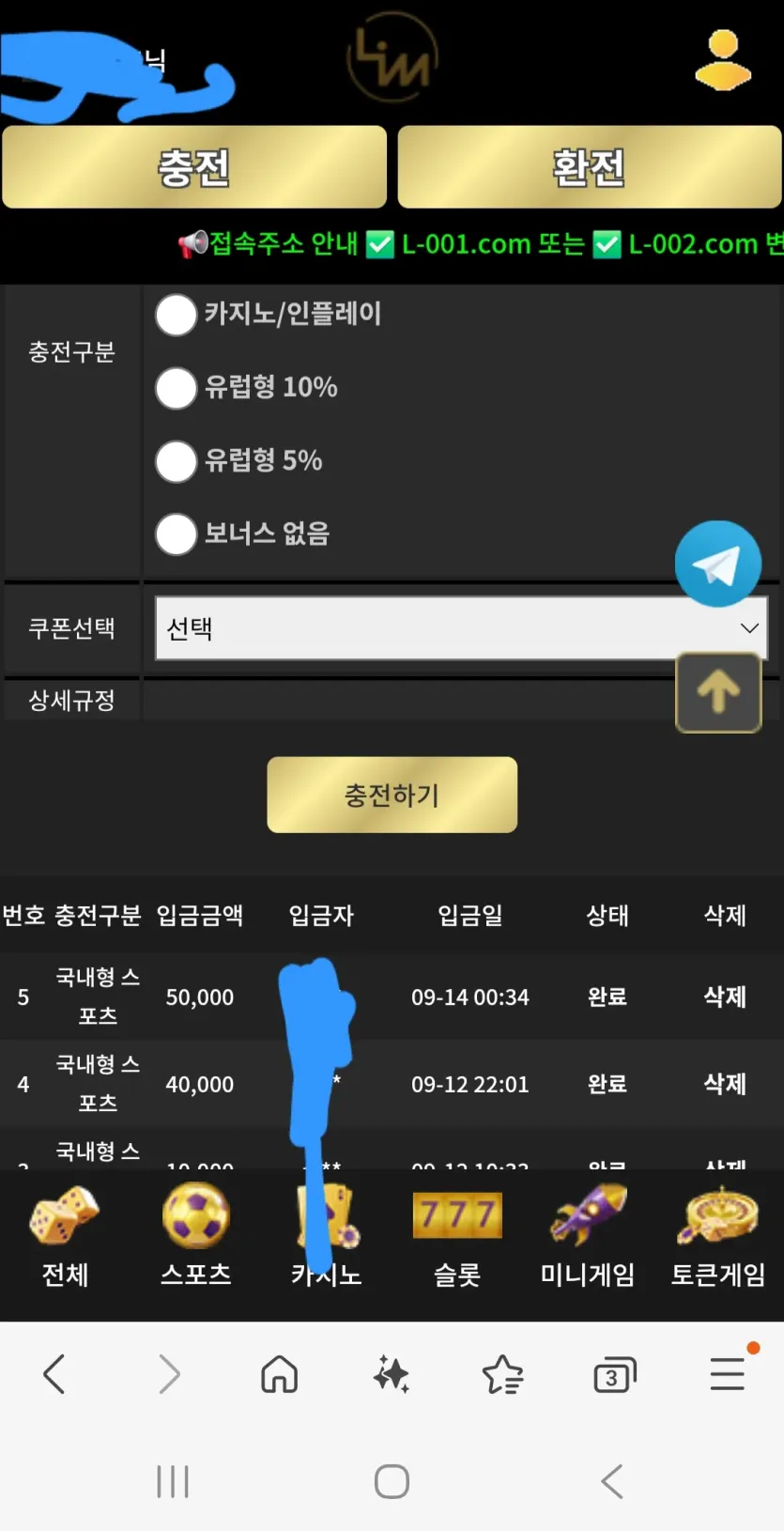
Task: Open the browser hamburger menu
Action: tap(728, 1374)
